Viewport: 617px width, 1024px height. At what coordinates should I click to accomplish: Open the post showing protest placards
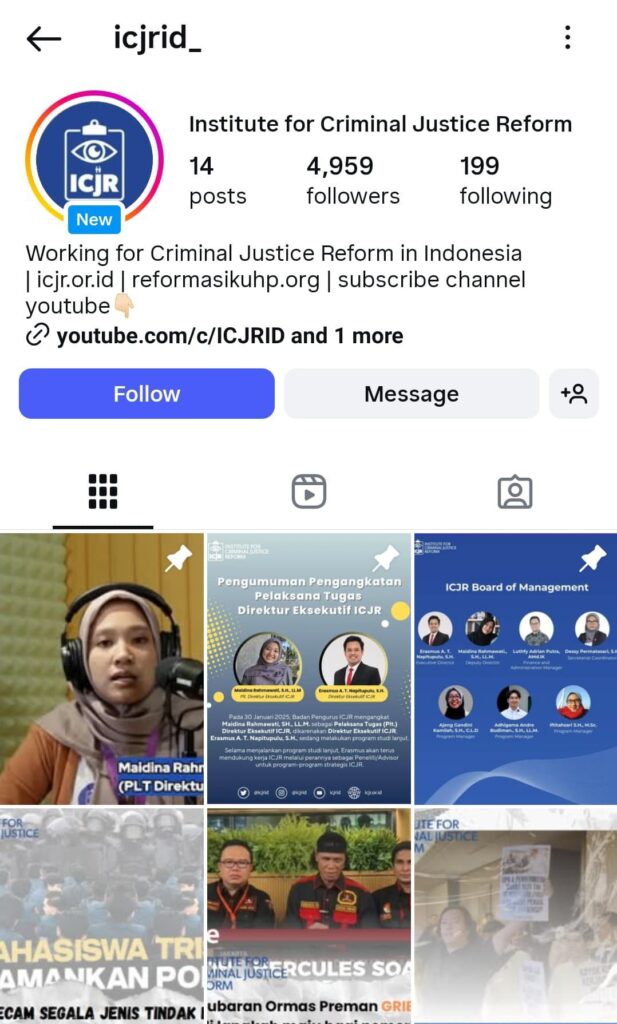(514, 915)
